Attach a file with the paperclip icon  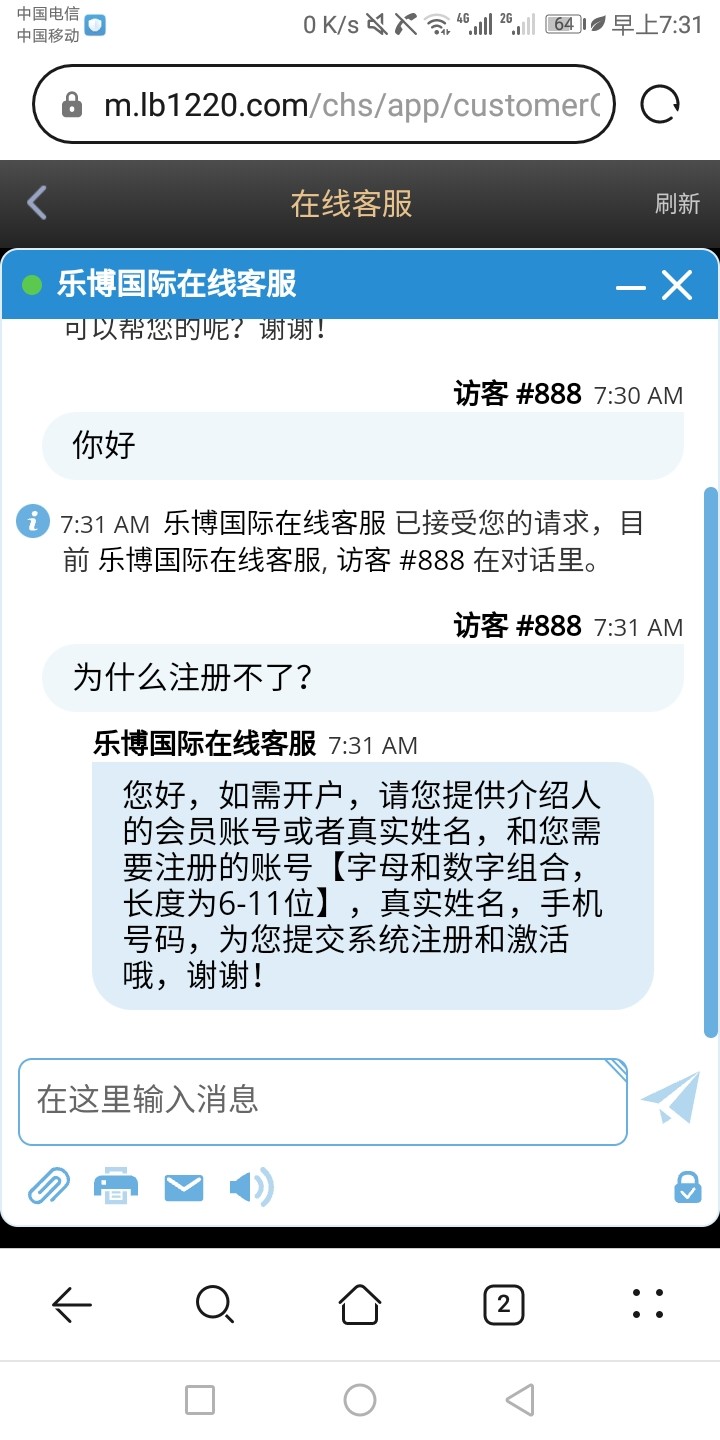click(47, 1186)
